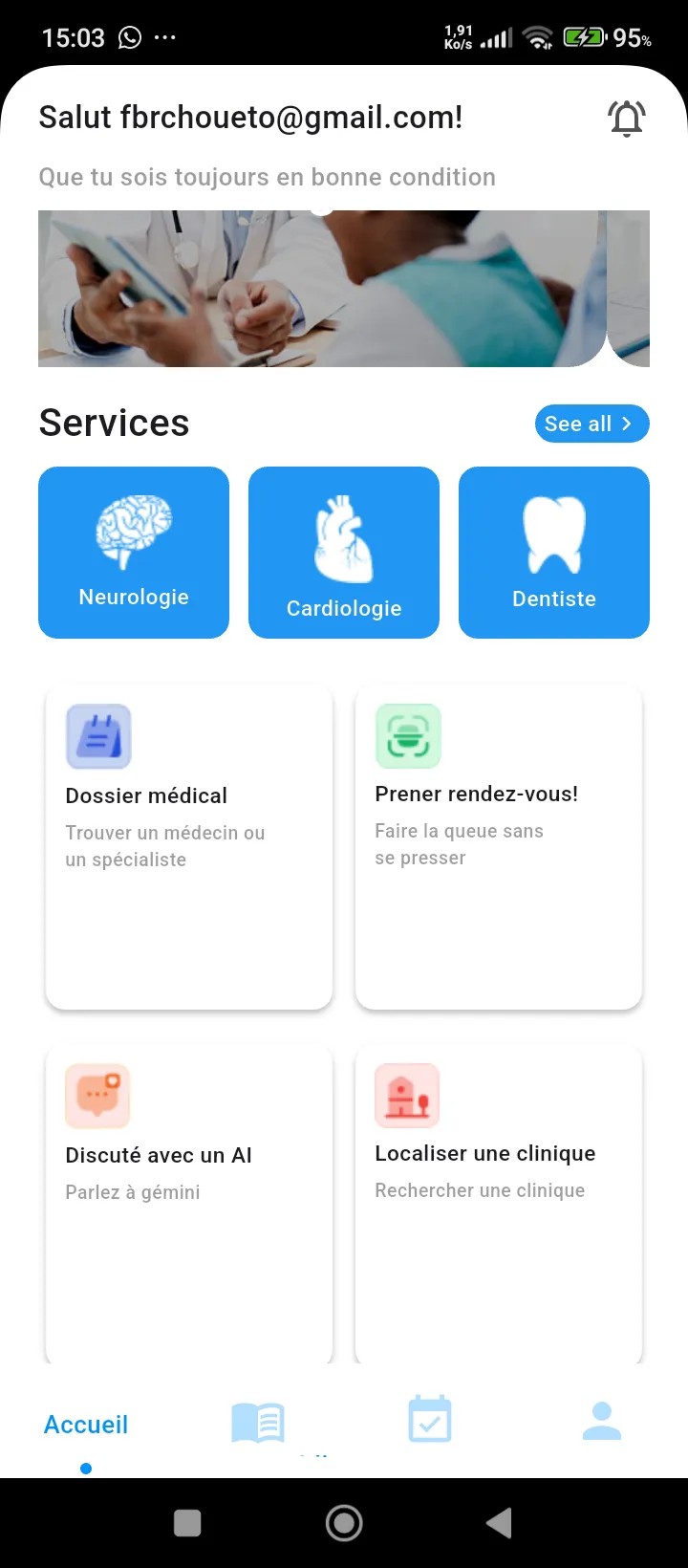Viewport: 688px width, 1568px height.
Task: Tap the carousel page indicator dot
Action: point(86,1469)
